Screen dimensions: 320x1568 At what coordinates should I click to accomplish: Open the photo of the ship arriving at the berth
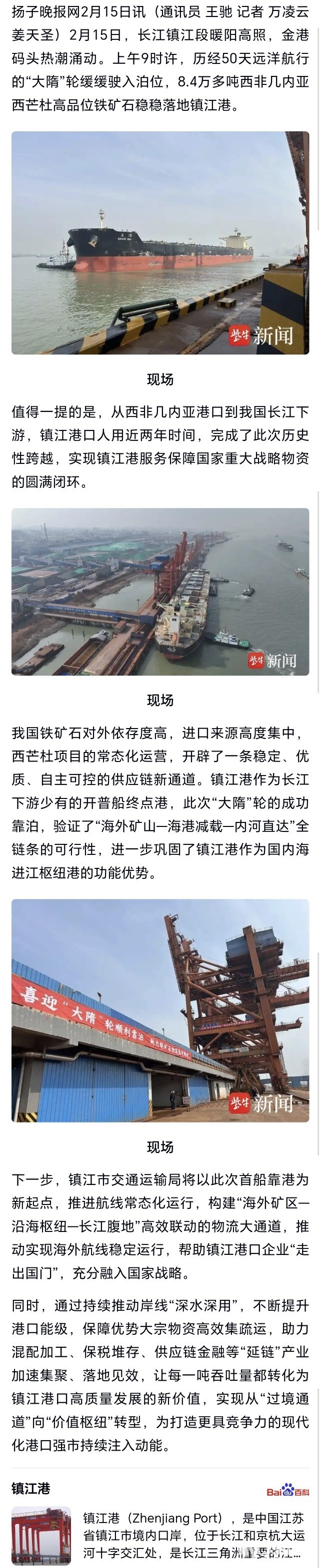(x=159, y=242)
